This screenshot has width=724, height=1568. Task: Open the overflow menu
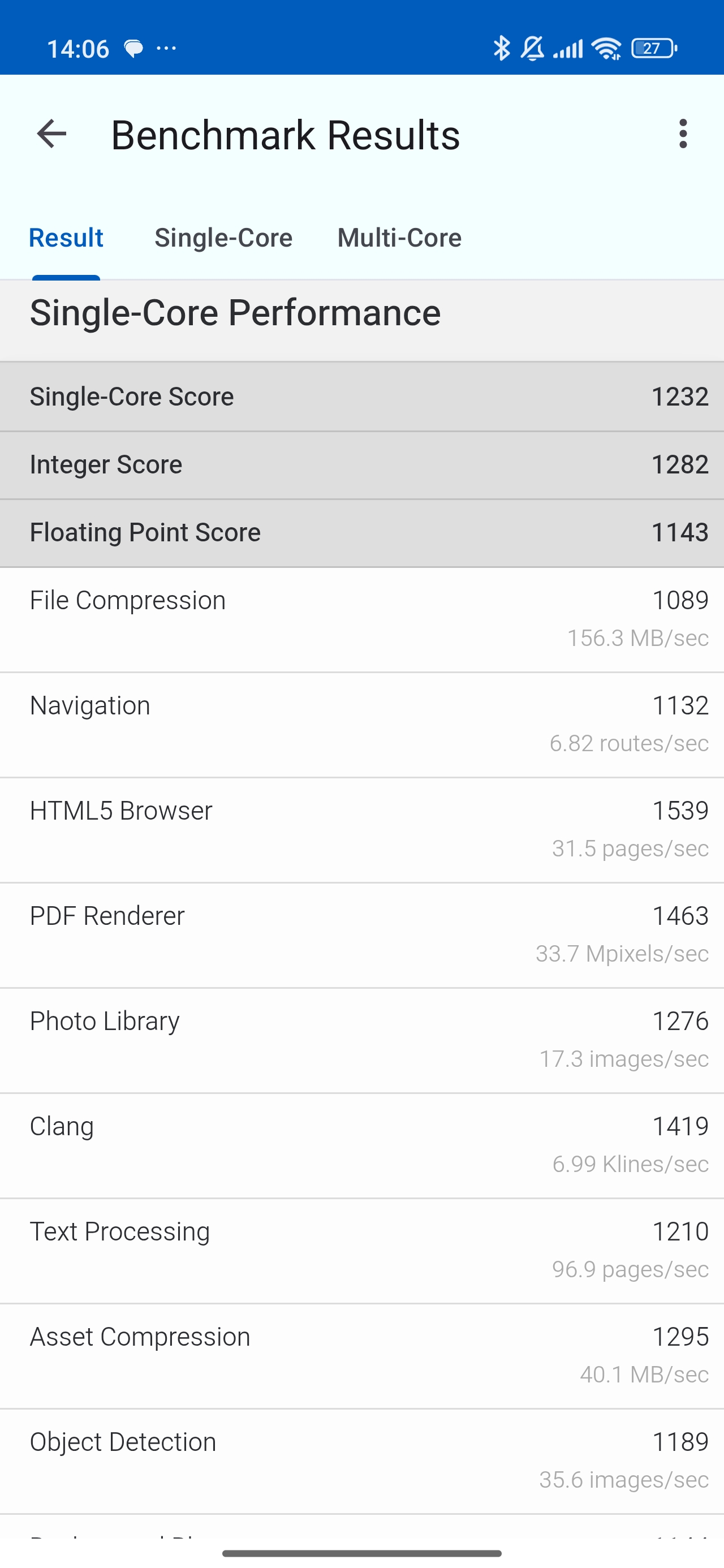click(x=683, y=134)
